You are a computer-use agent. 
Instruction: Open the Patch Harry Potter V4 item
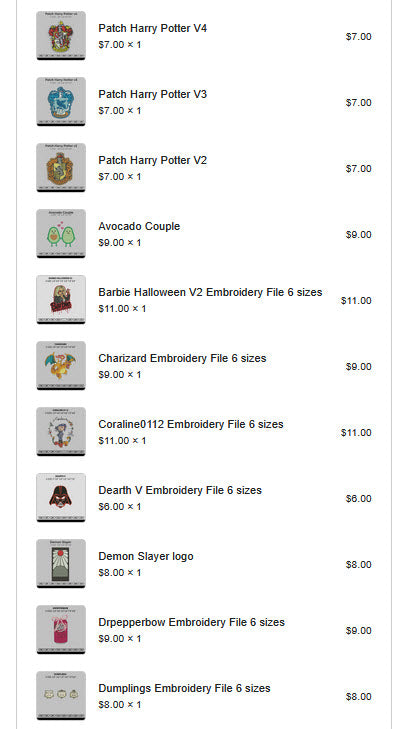coord(152,28)
